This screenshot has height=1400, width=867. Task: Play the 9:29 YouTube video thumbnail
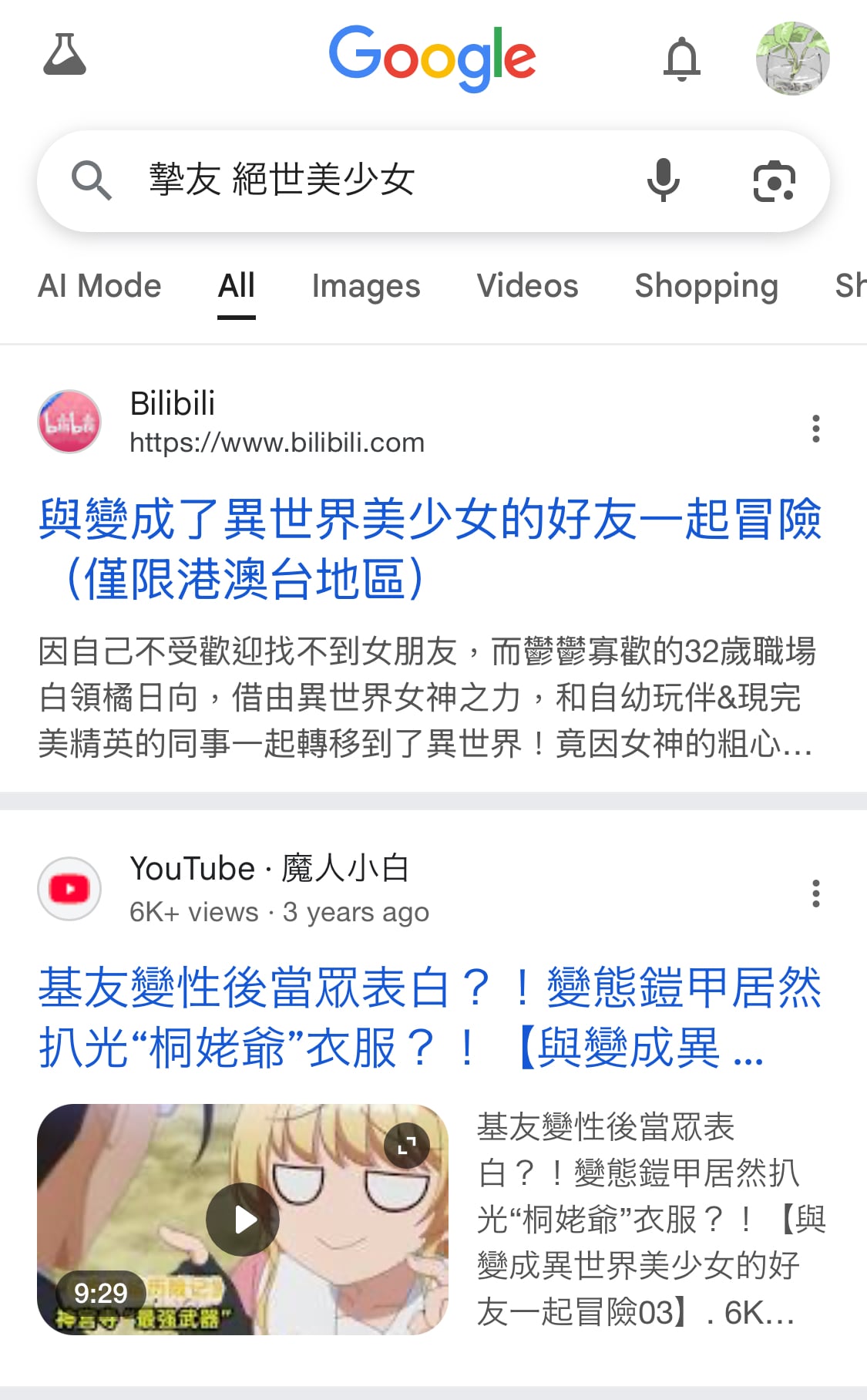coord(242,1220)
